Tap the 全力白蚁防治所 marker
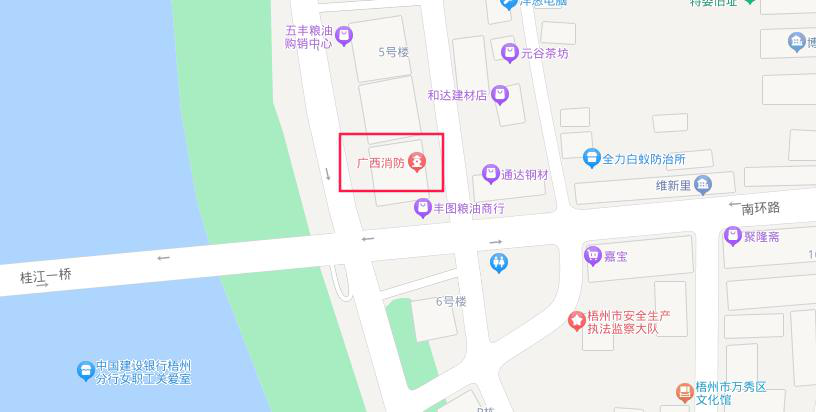Image resolution: width=816 pixels, height=412 pixels. tap(592, 157)
